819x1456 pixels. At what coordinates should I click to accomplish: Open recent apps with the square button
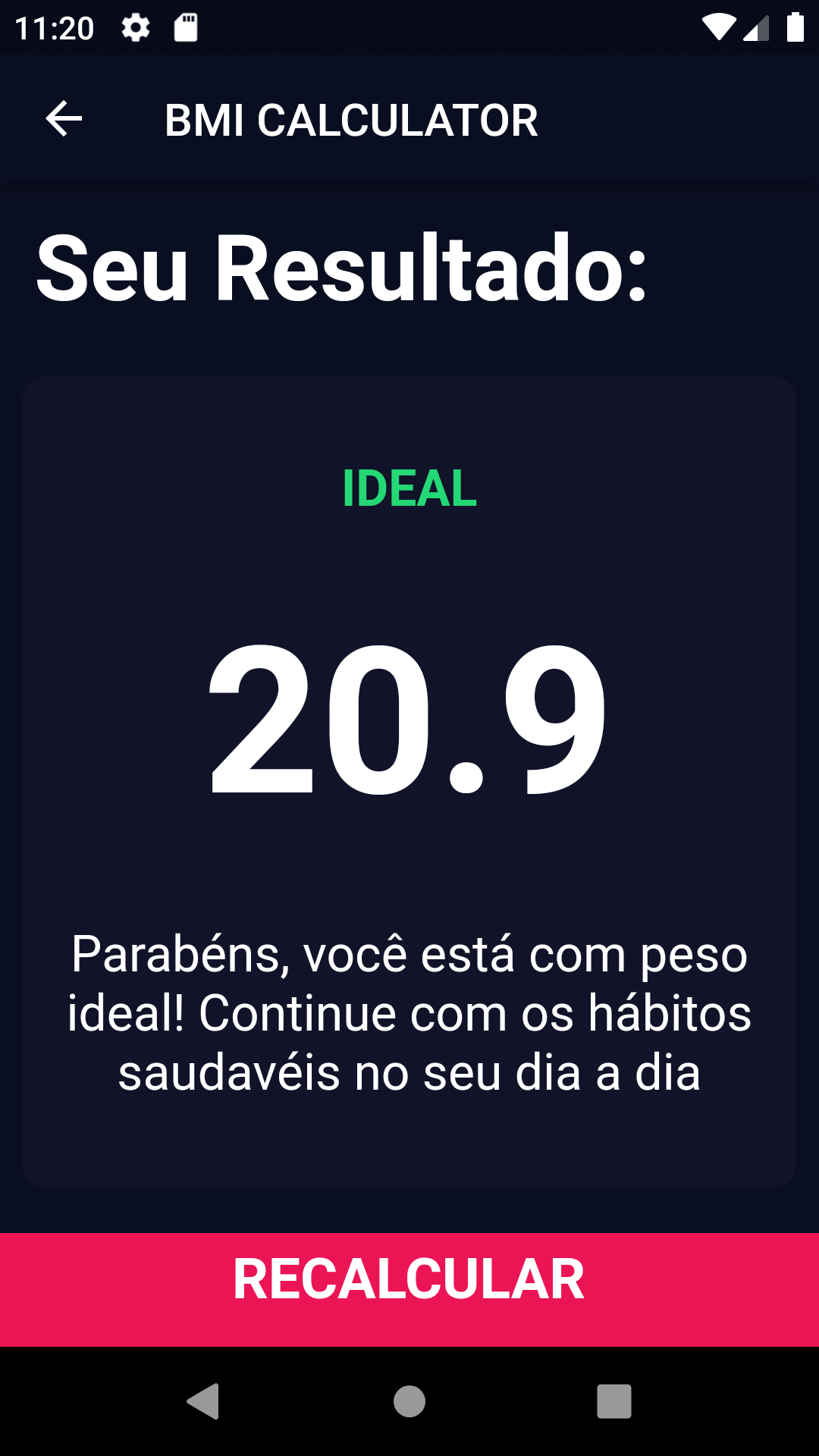[x=613, y=1401]
